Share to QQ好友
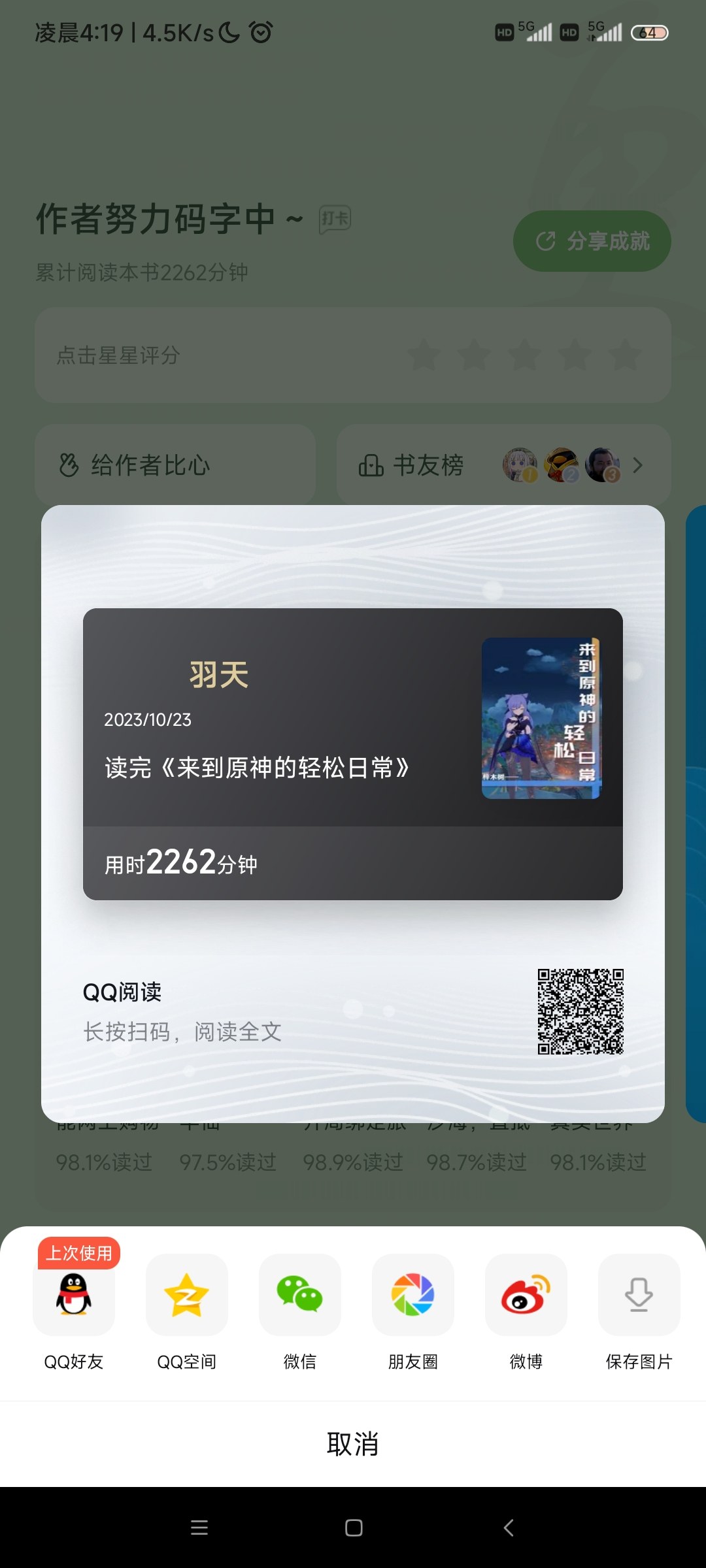The height and width of the screenshot is (1568, 706). [x=74, y=1296]
